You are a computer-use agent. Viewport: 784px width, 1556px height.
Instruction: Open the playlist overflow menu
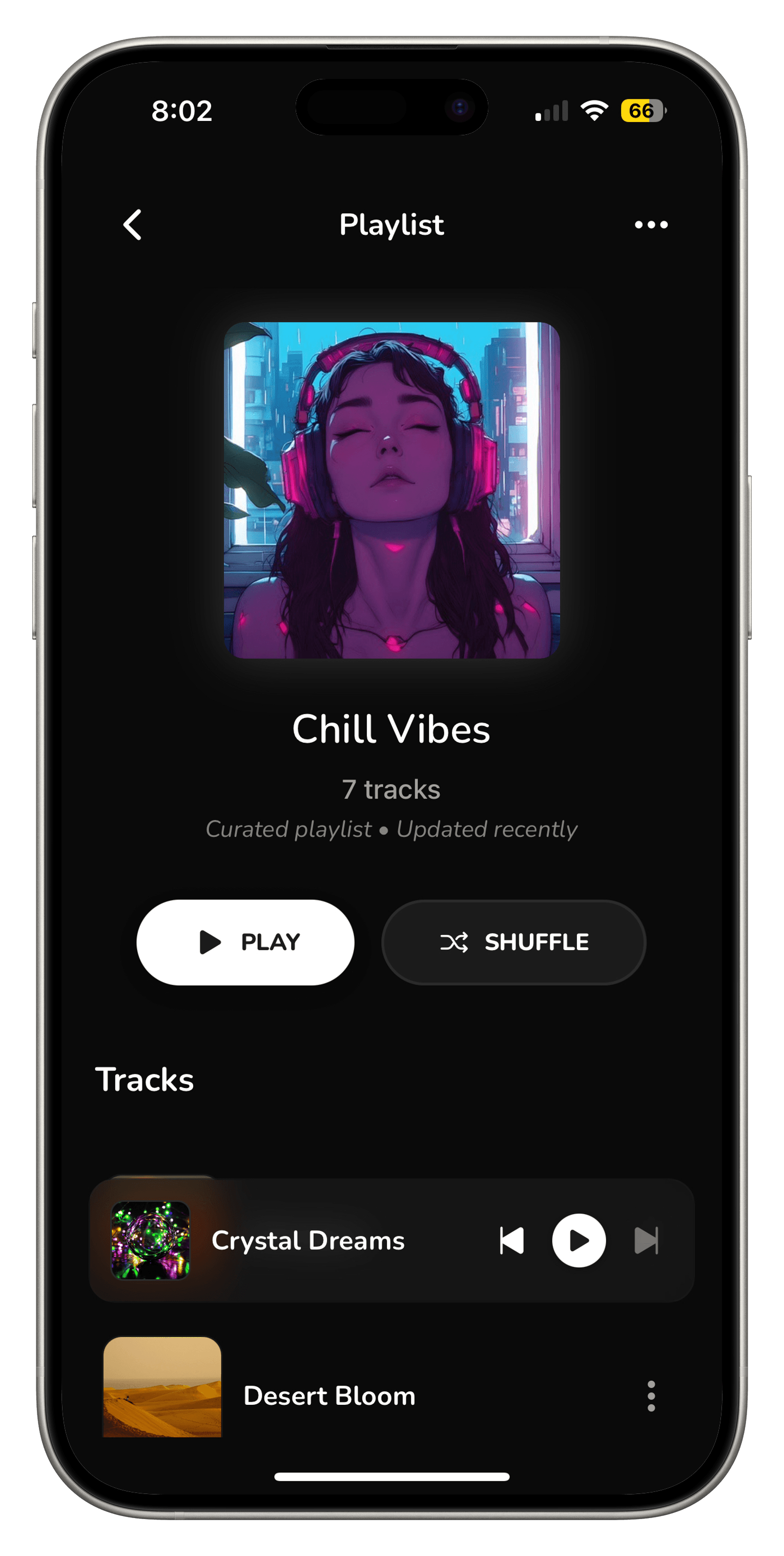coord(650,224)
